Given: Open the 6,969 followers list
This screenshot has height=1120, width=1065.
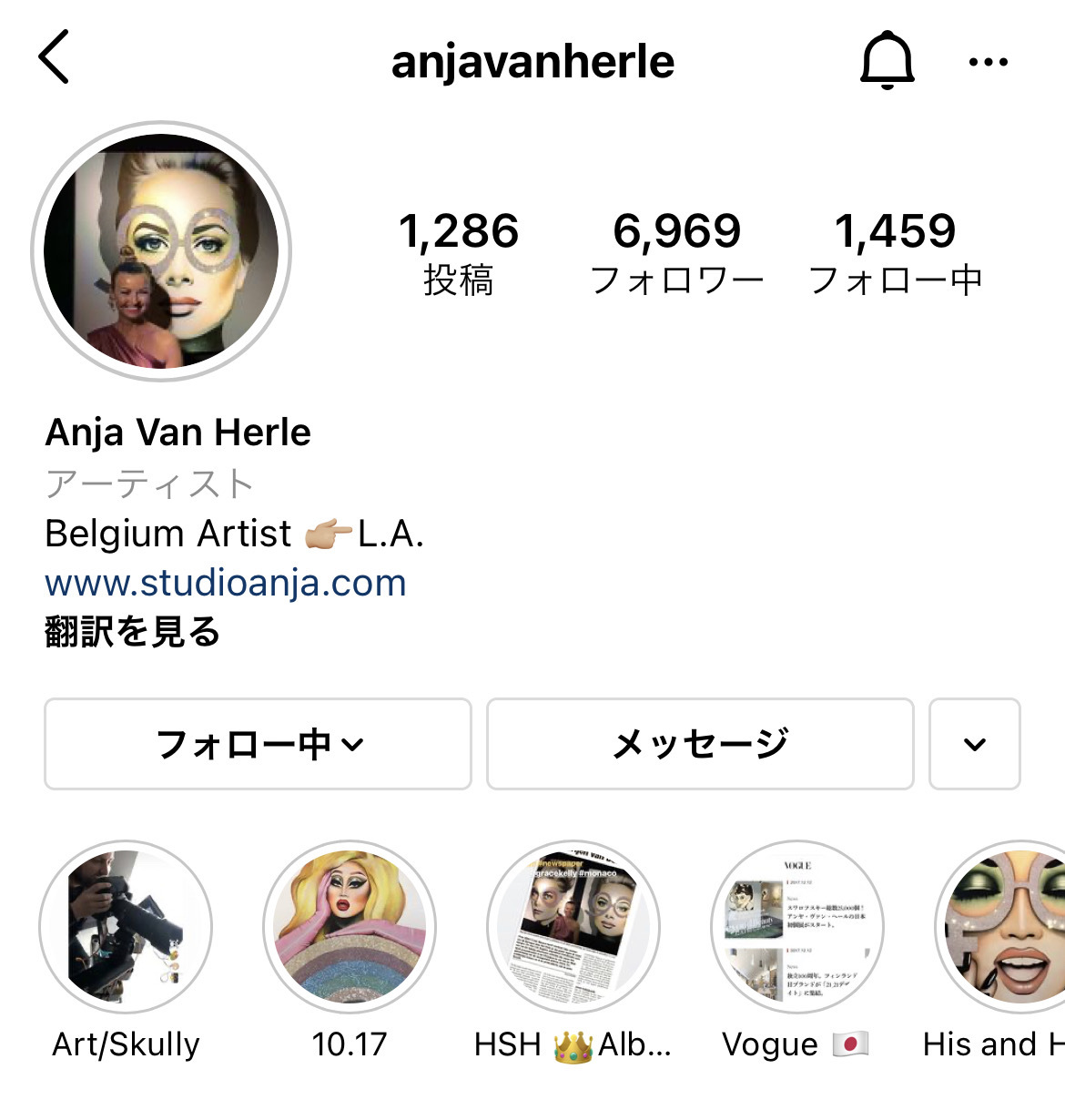Looking at the screenshot, I should (676, 252).
